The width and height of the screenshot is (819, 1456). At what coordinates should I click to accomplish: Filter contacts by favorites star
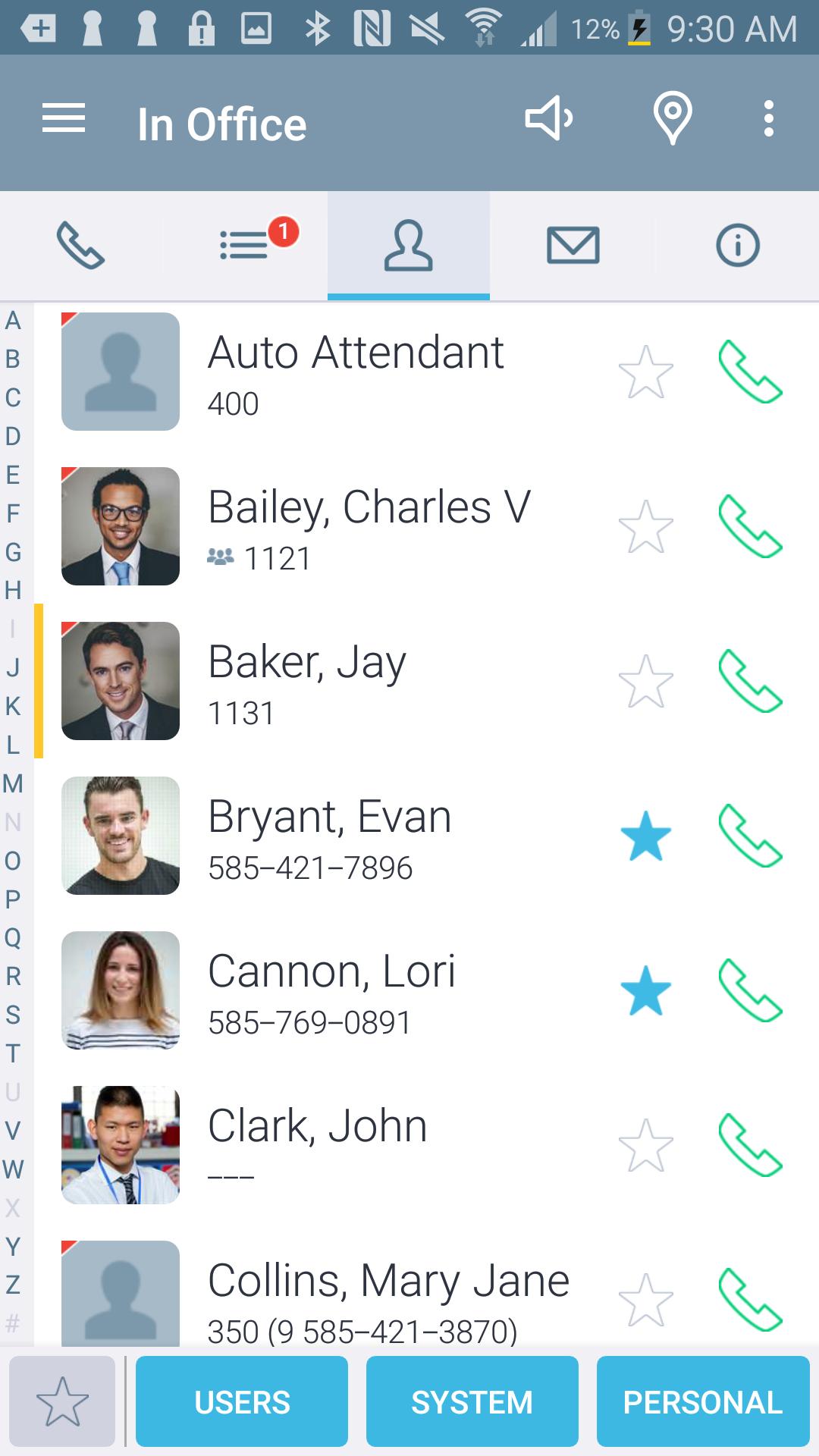coord(62,1401)
